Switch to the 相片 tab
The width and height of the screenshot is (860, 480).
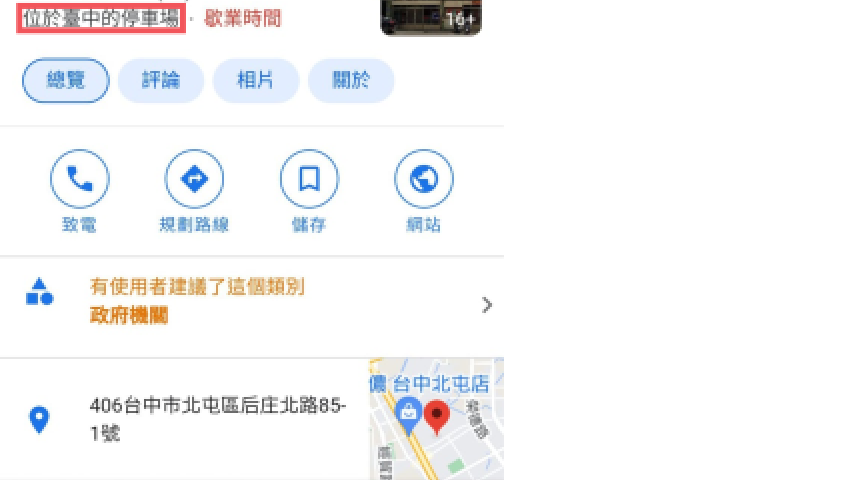pyautogui.click(x=255, y=81)
